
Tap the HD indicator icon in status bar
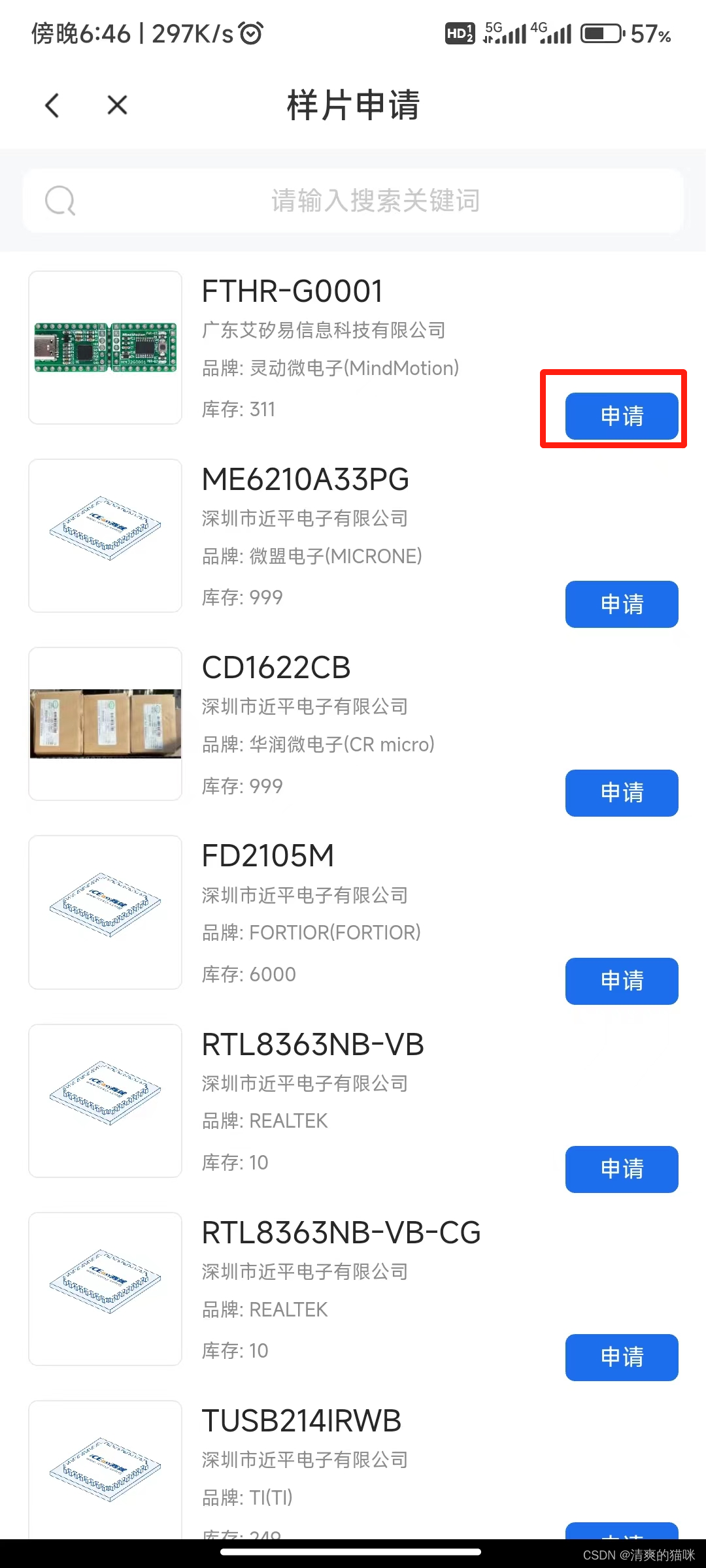pyautogui.click(x=460, y=34)
